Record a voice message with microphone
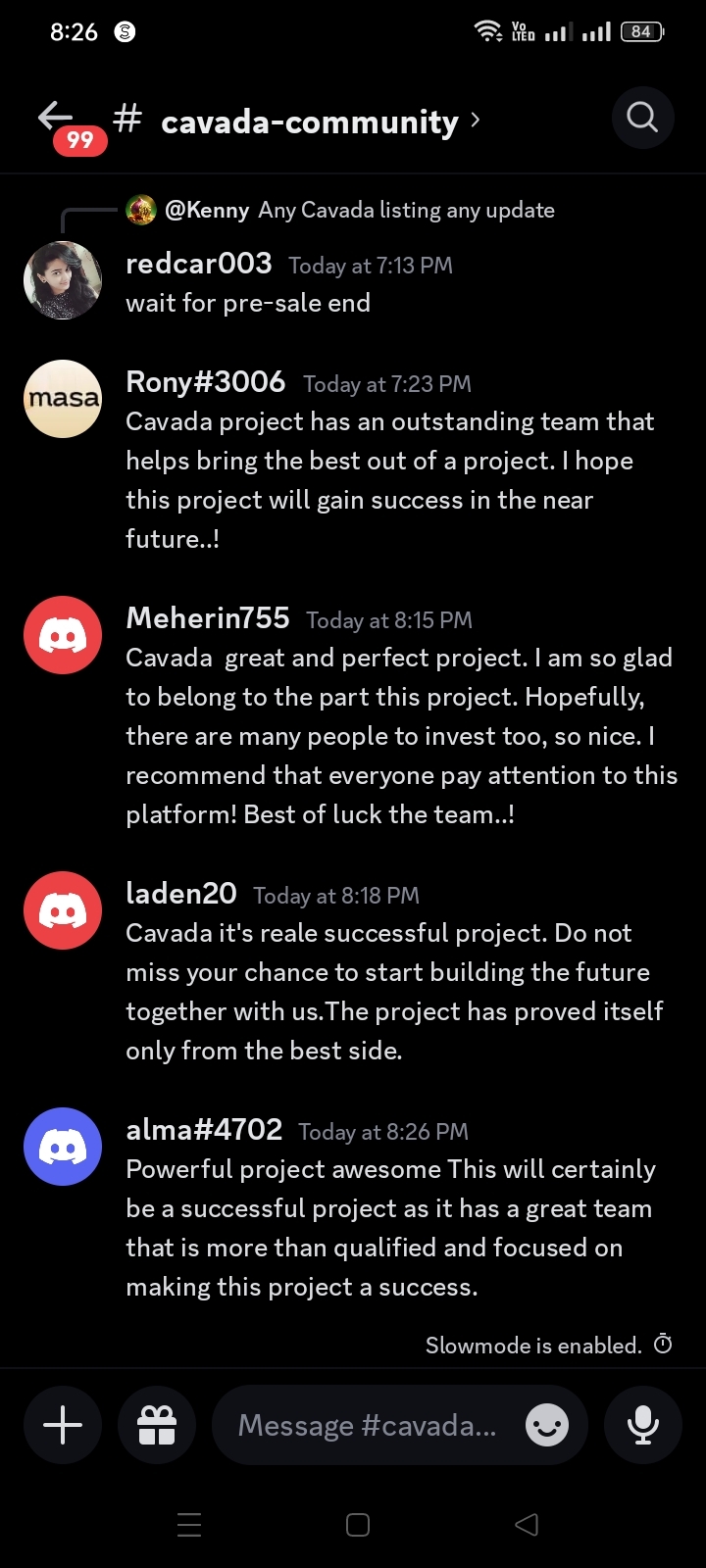The image size is (706, 1568). coord(642,1425)
